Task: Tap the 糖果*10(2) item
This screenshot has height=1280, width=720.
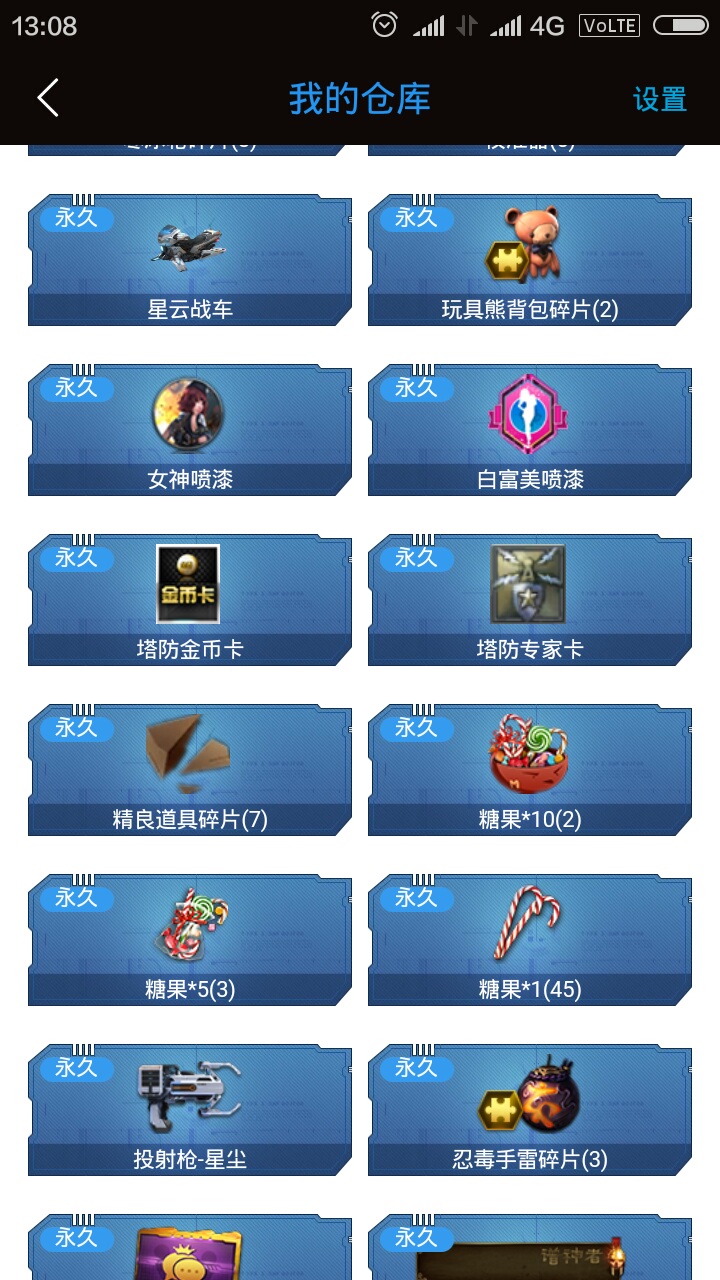Action: (530, 770)
